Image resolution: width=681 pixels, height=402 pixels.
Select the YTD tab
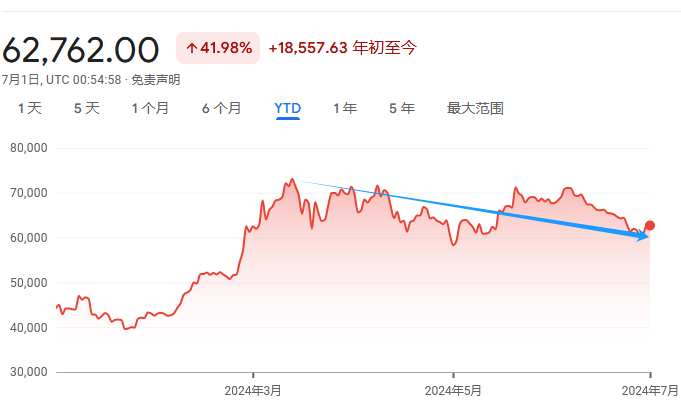pos(288,108)
